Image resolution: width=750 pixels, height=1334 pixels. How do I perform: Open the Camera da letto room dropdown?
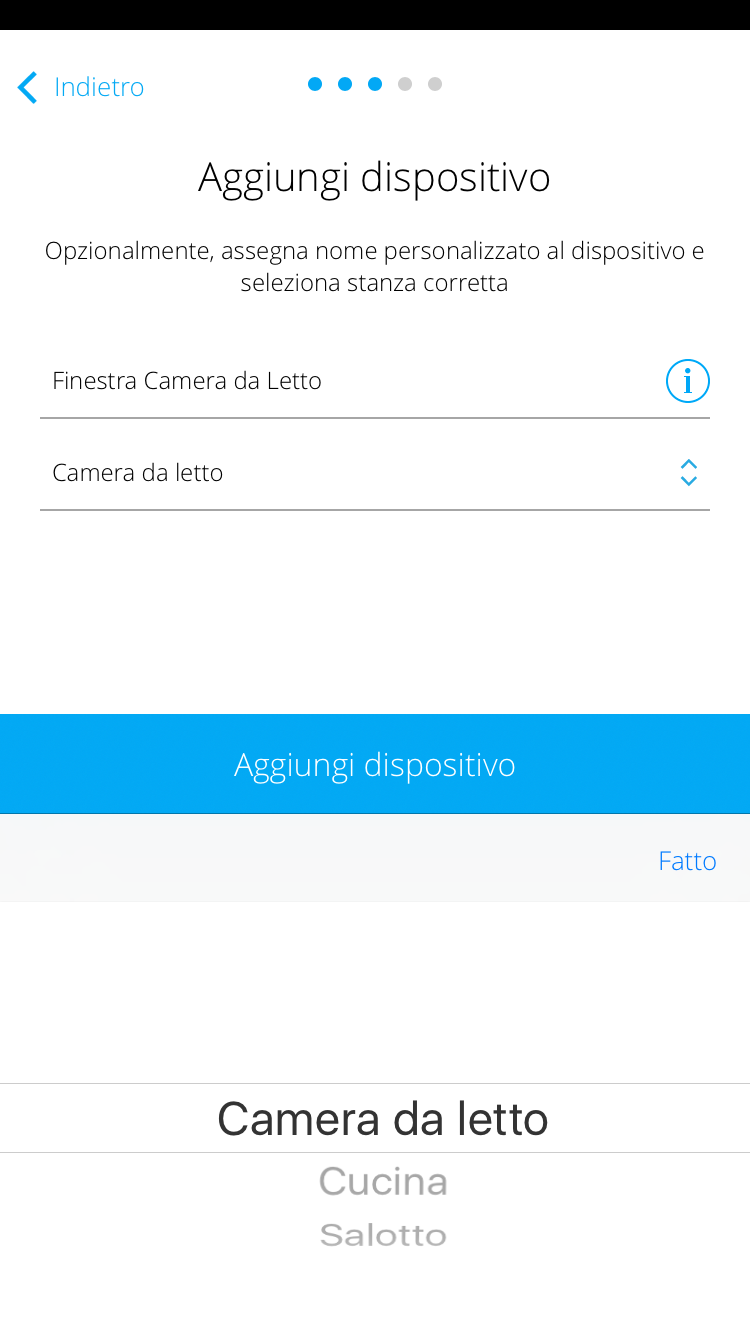(x=375, y=473)
